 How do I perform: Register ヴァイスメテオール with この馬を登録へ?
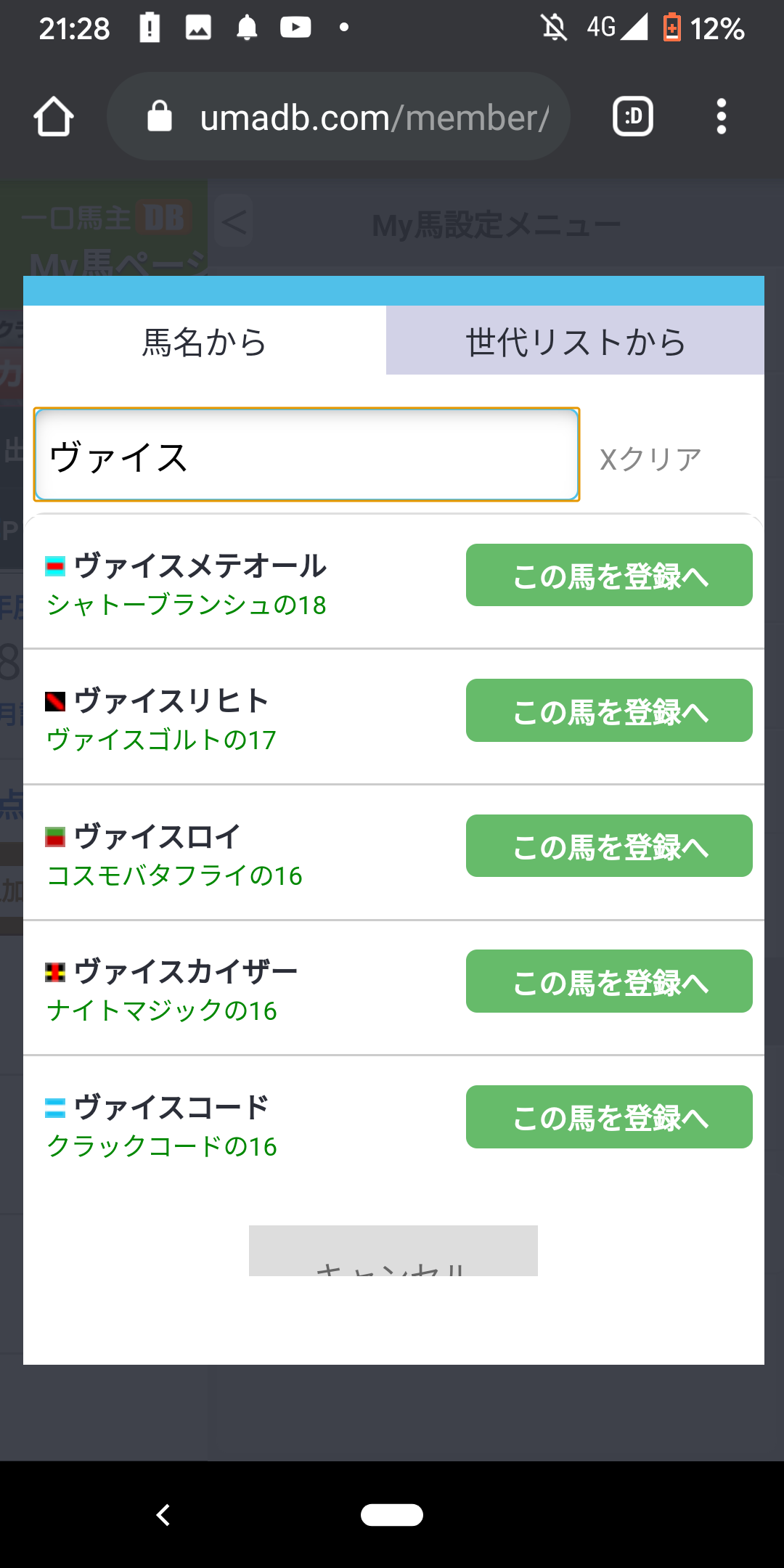click(x=609, y=575)
